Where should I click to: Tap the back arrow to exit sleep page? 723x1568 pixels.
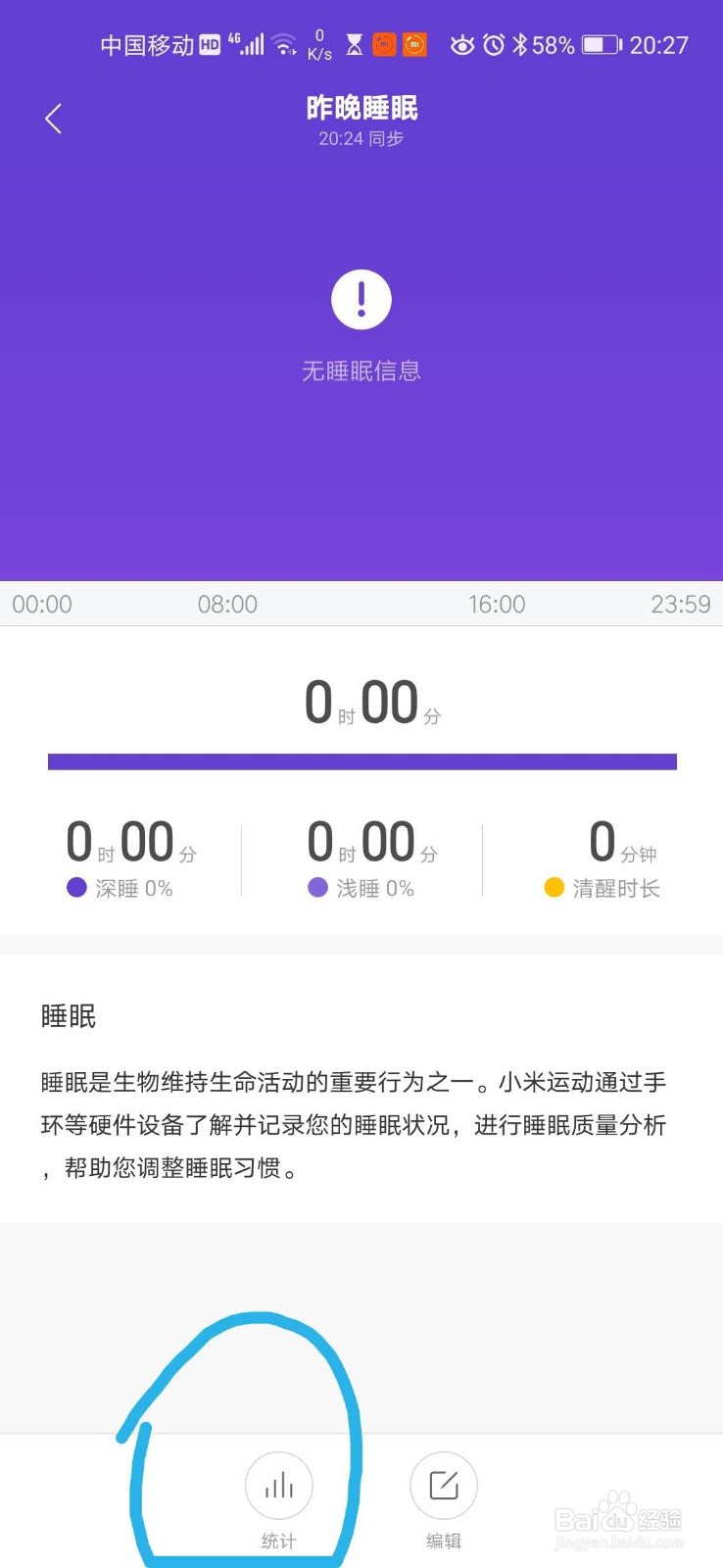pos(53,117)
